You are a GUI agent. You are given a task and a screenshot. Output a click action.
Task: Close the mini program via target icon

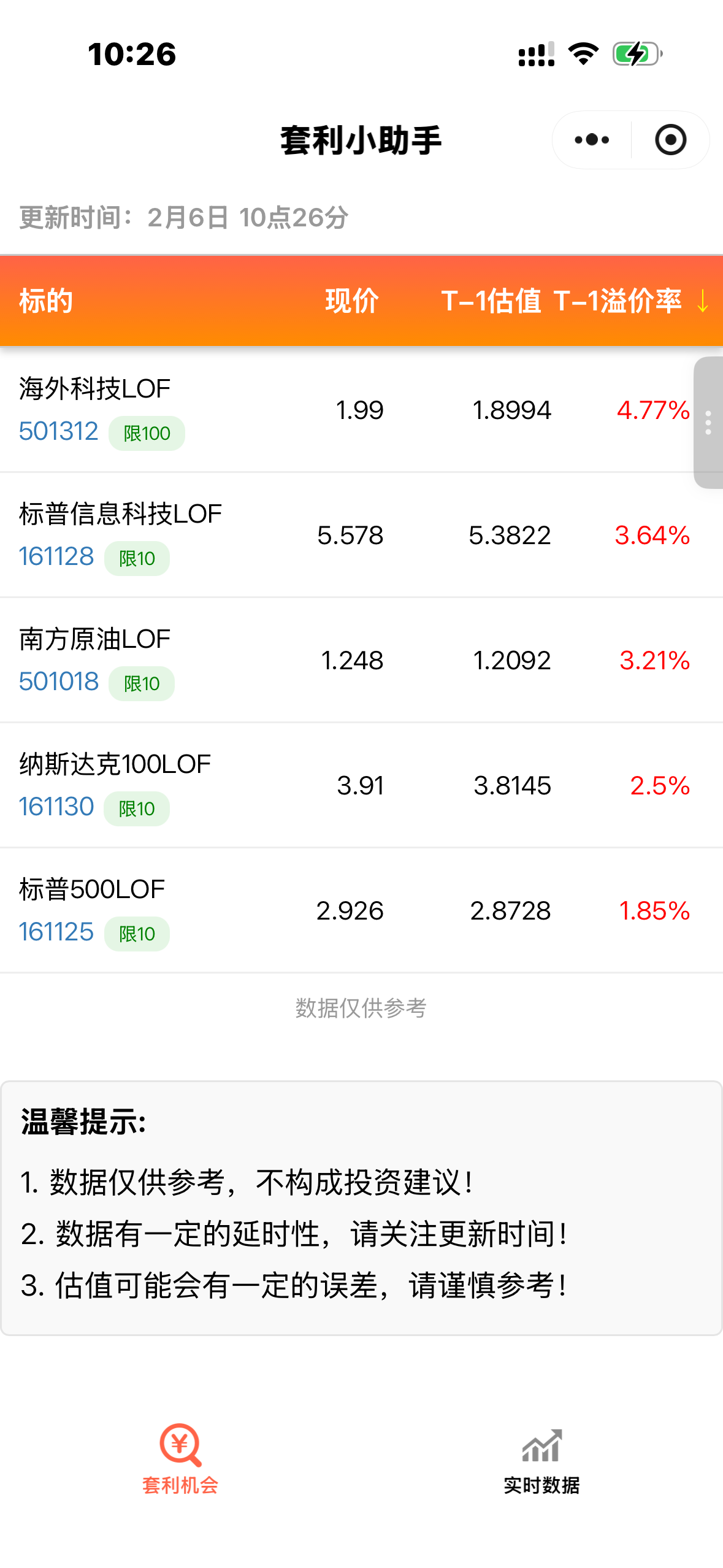[670, 140]
